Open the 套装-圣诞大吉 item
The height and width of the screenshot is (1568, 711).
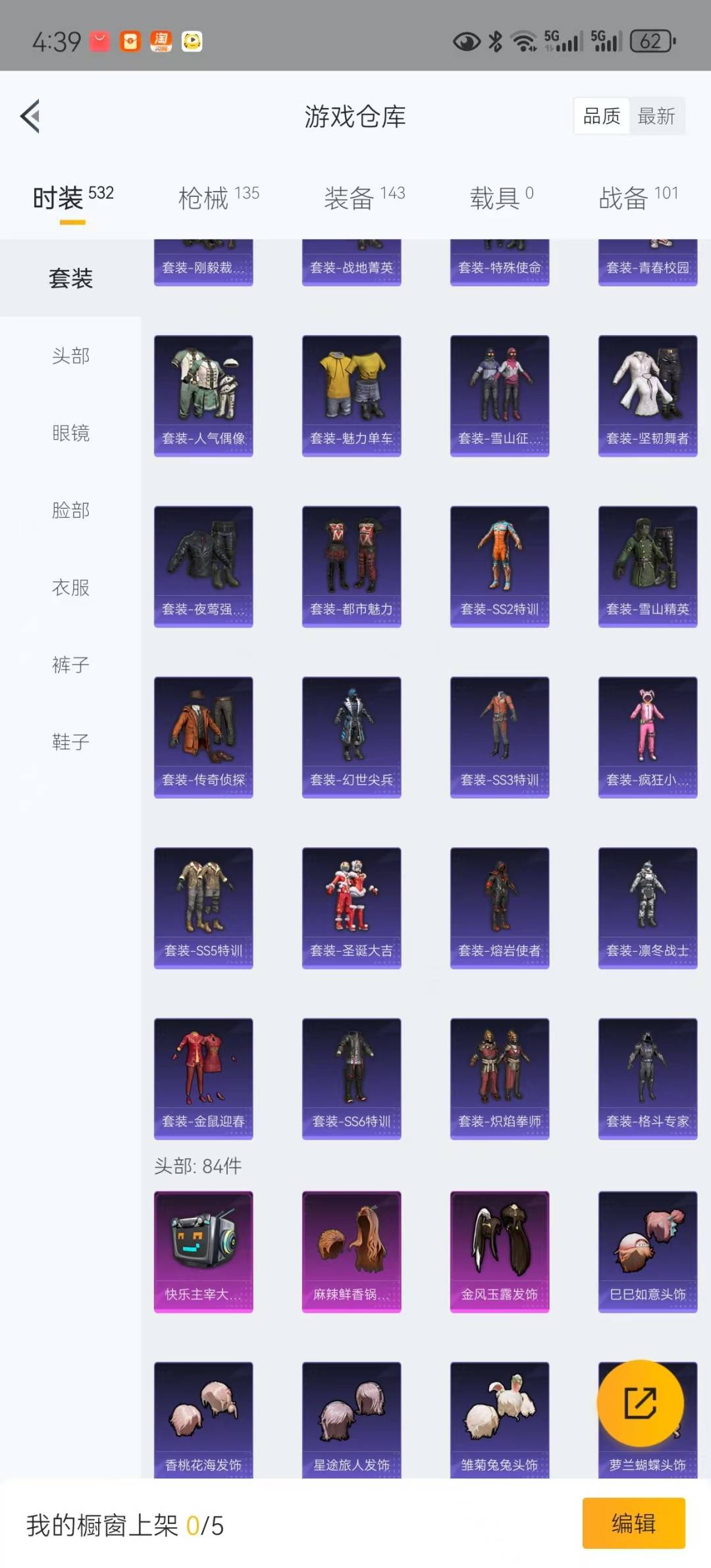point(352,908)
